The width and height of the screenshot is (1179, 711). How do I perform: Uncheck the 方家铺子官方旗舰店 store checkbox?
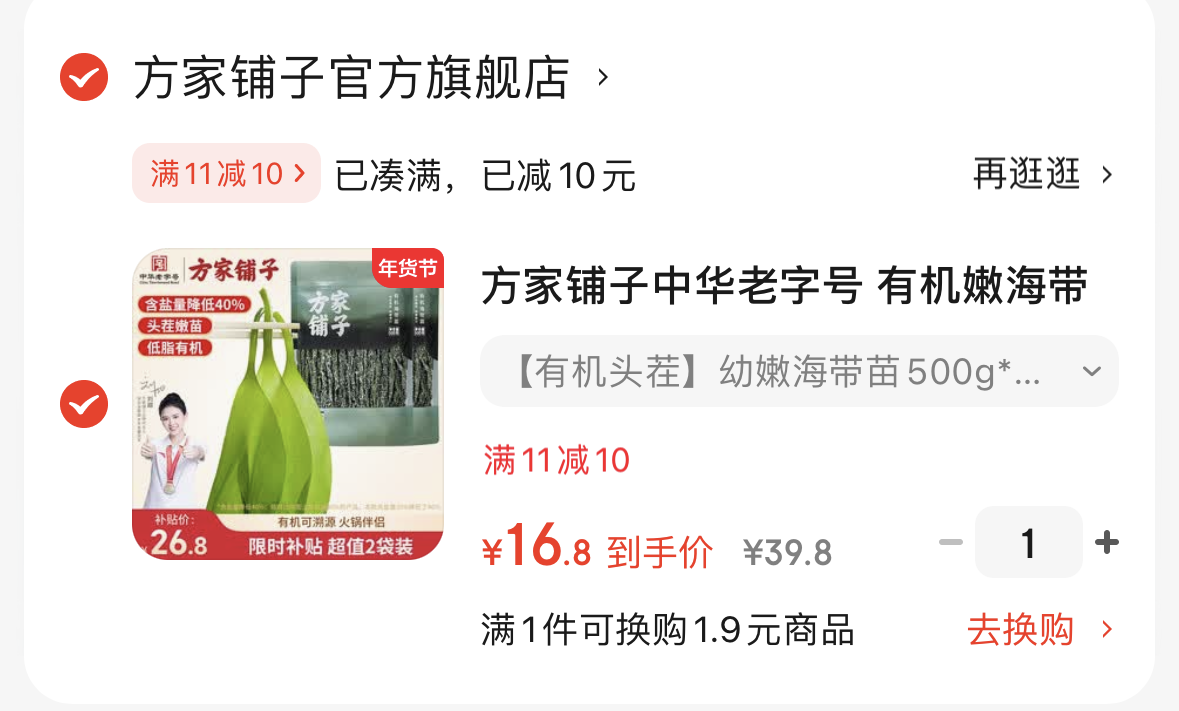[x=84, y=77]
